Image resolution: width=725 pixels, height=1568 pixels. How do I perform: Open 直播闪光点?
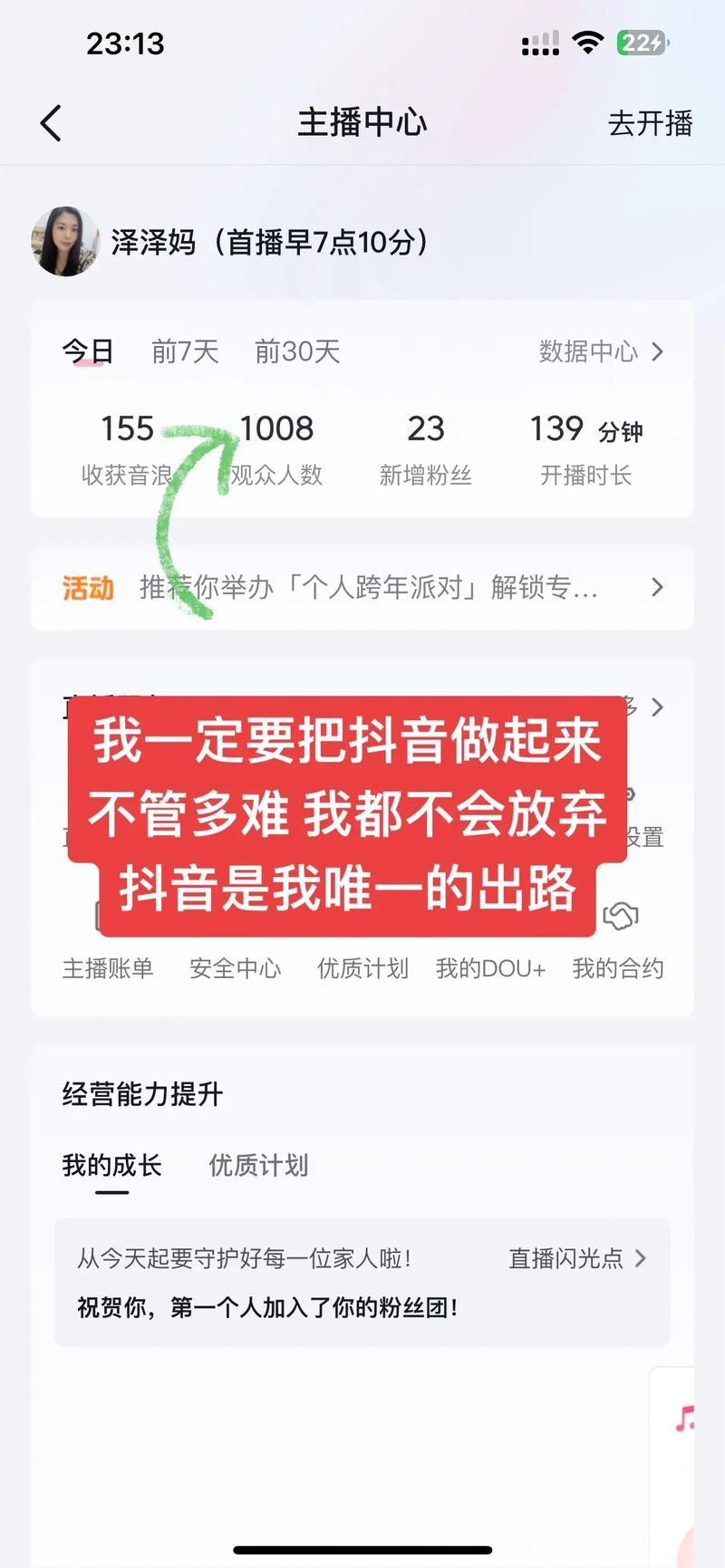point(576,1258)
